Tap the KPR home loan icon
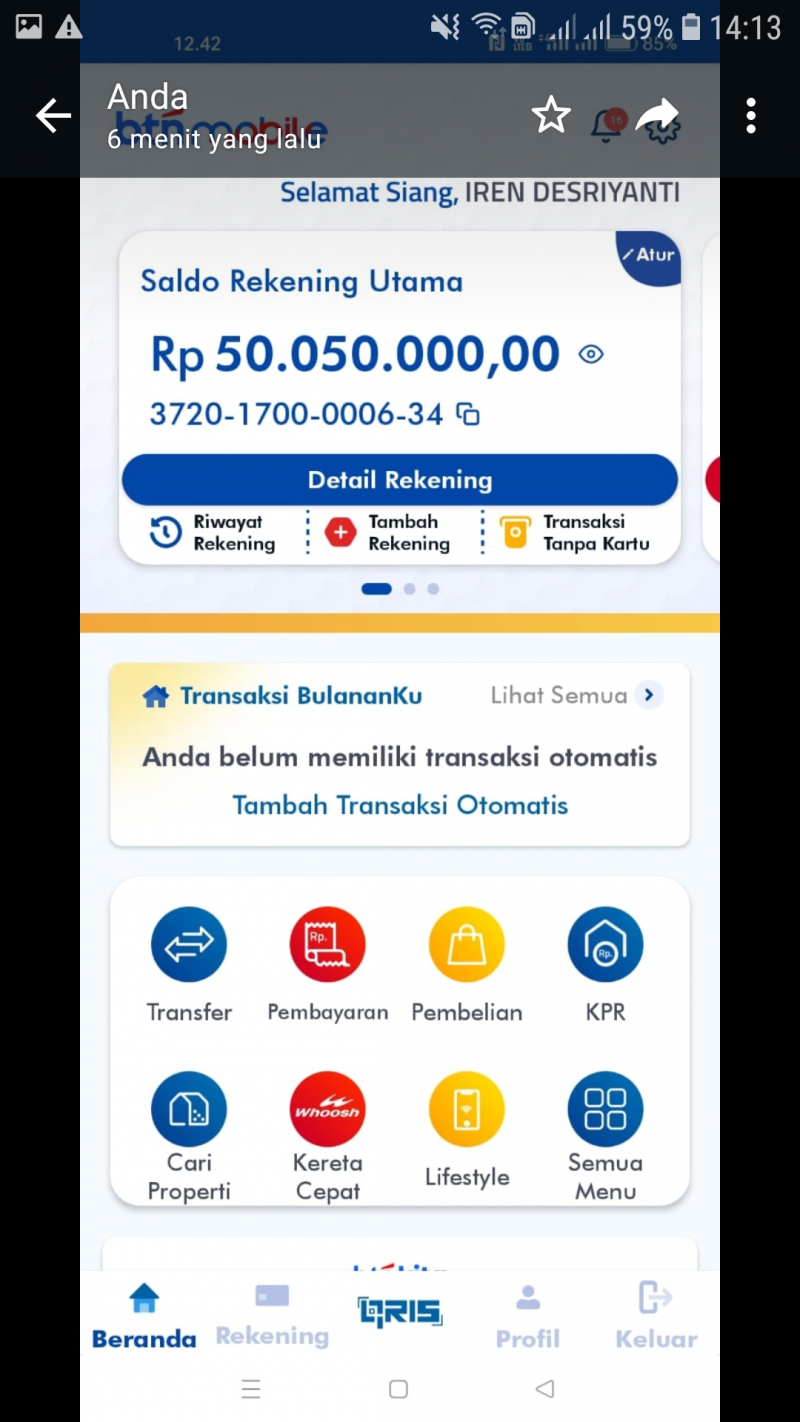 605,943
